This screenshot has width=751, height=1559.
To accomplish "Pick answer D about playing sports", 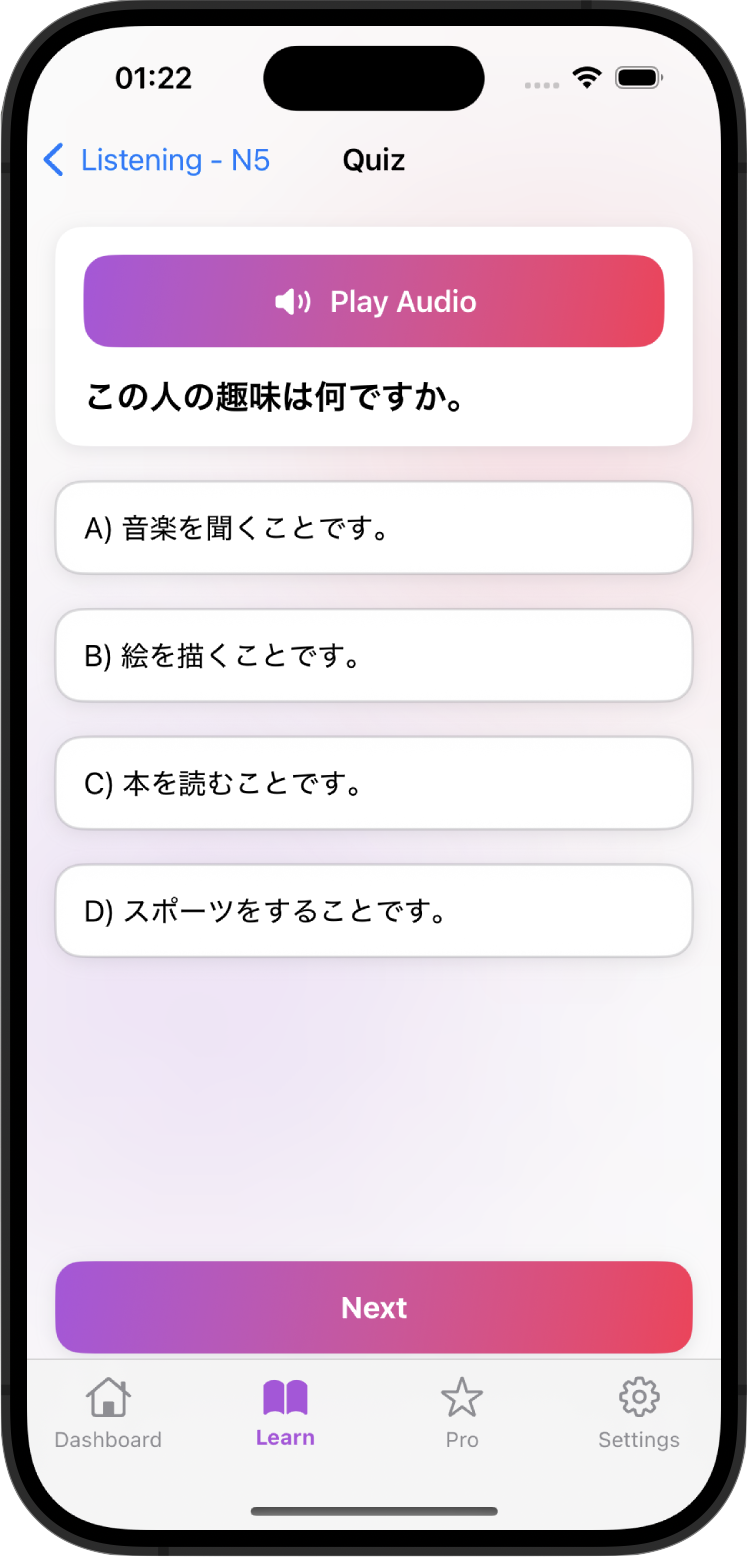I will coord(373,911).
